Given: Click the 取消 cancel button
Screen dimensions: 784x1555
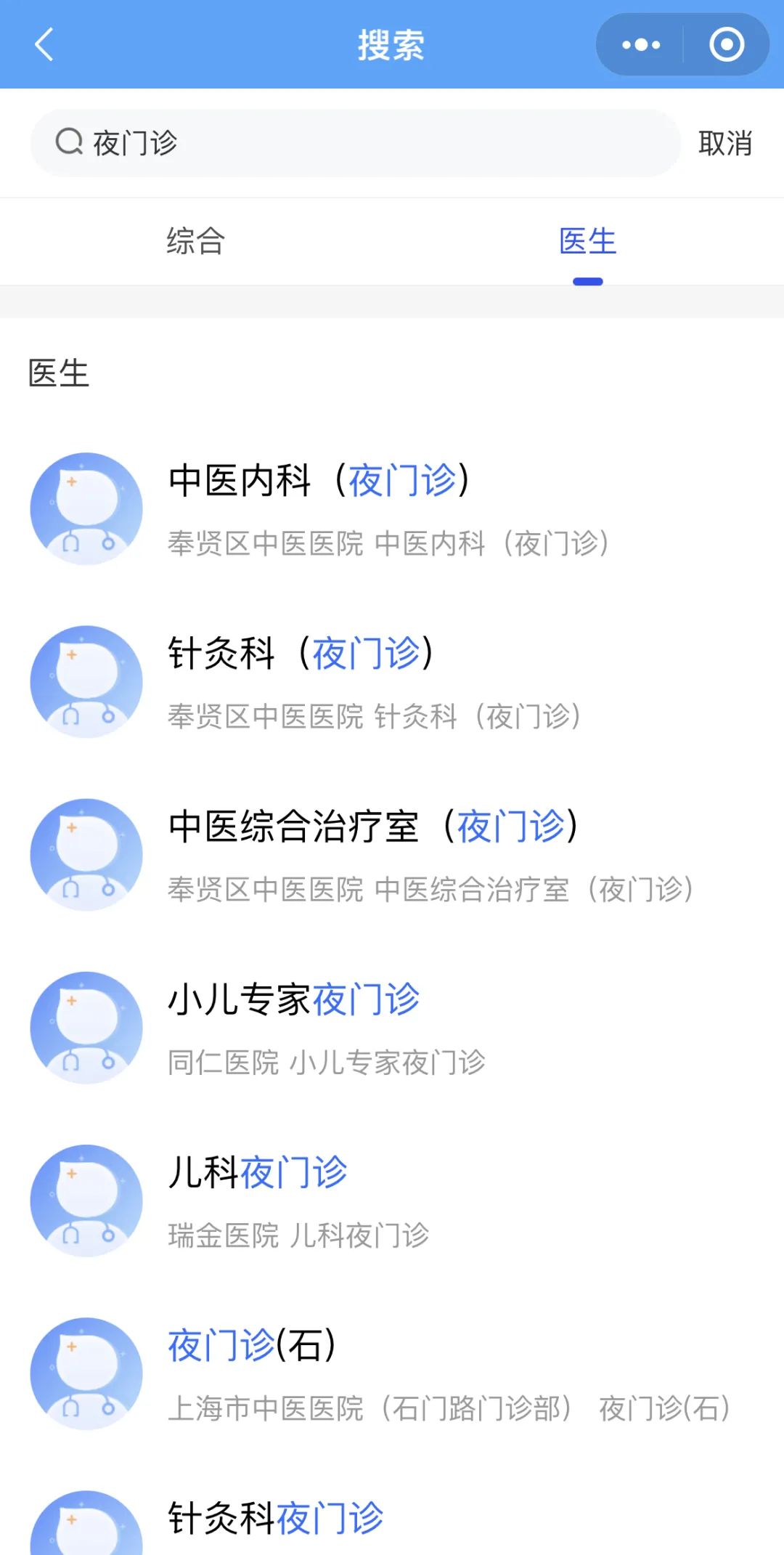Looking at the screenshot, I should (727, 142).
